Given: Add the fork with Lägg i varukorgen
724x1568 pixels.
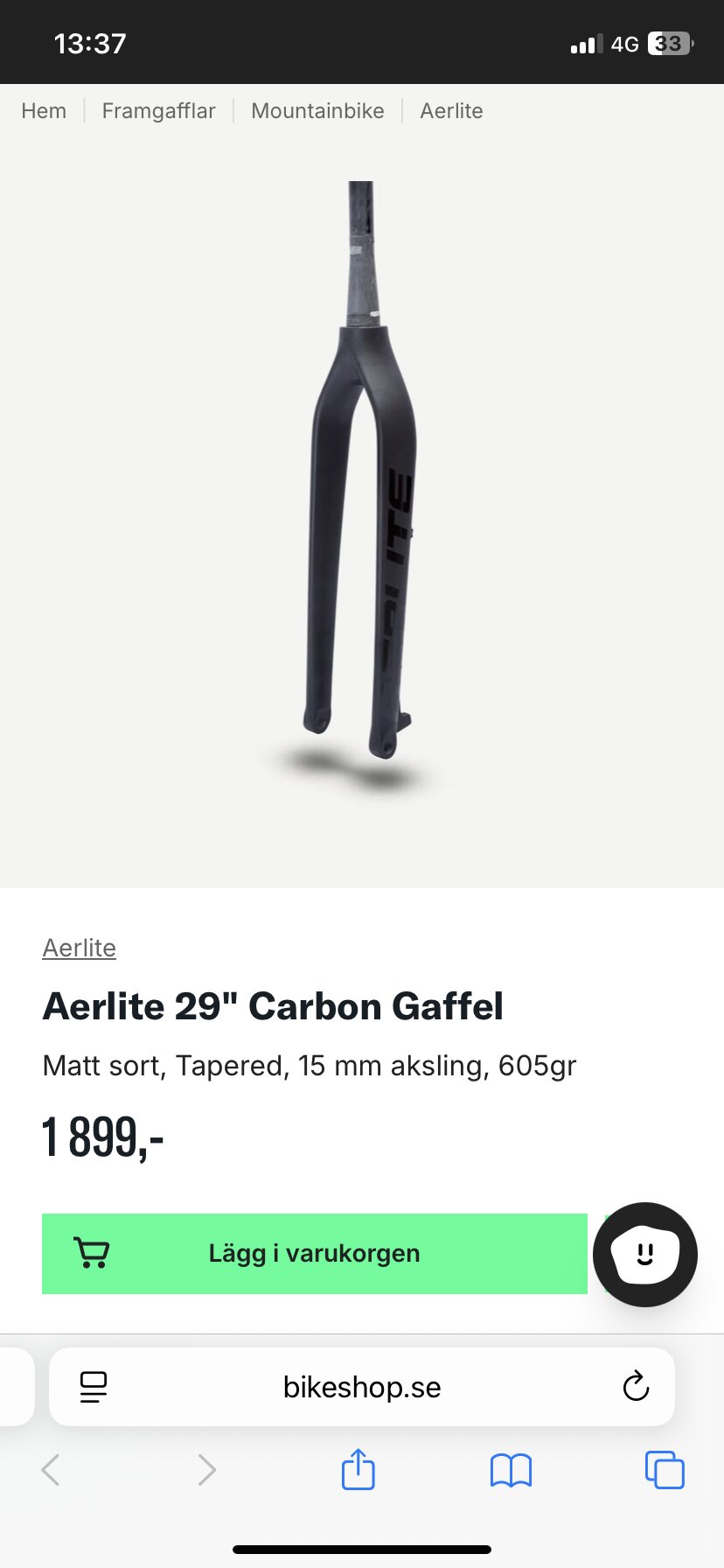Looking at the screenshot, I should (x=315, y=1253).
